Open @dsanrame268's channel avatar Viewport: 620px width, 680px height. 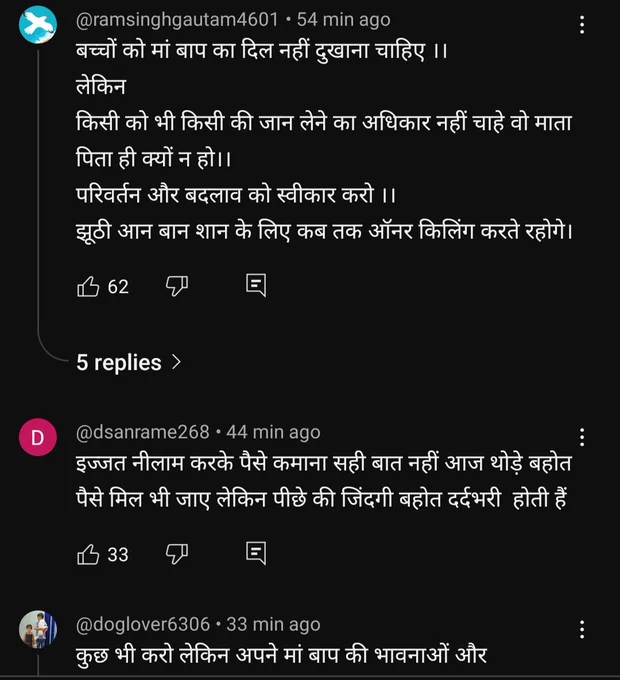(38, 437)
